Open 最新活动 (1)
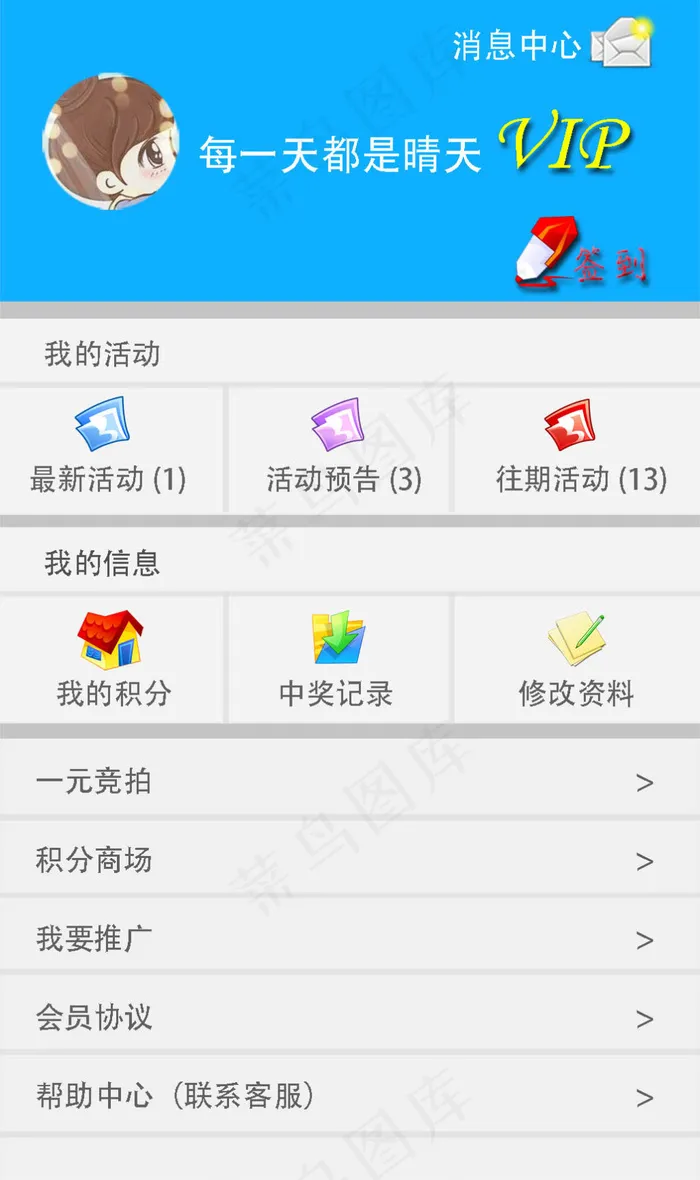 tap(111, 450)
